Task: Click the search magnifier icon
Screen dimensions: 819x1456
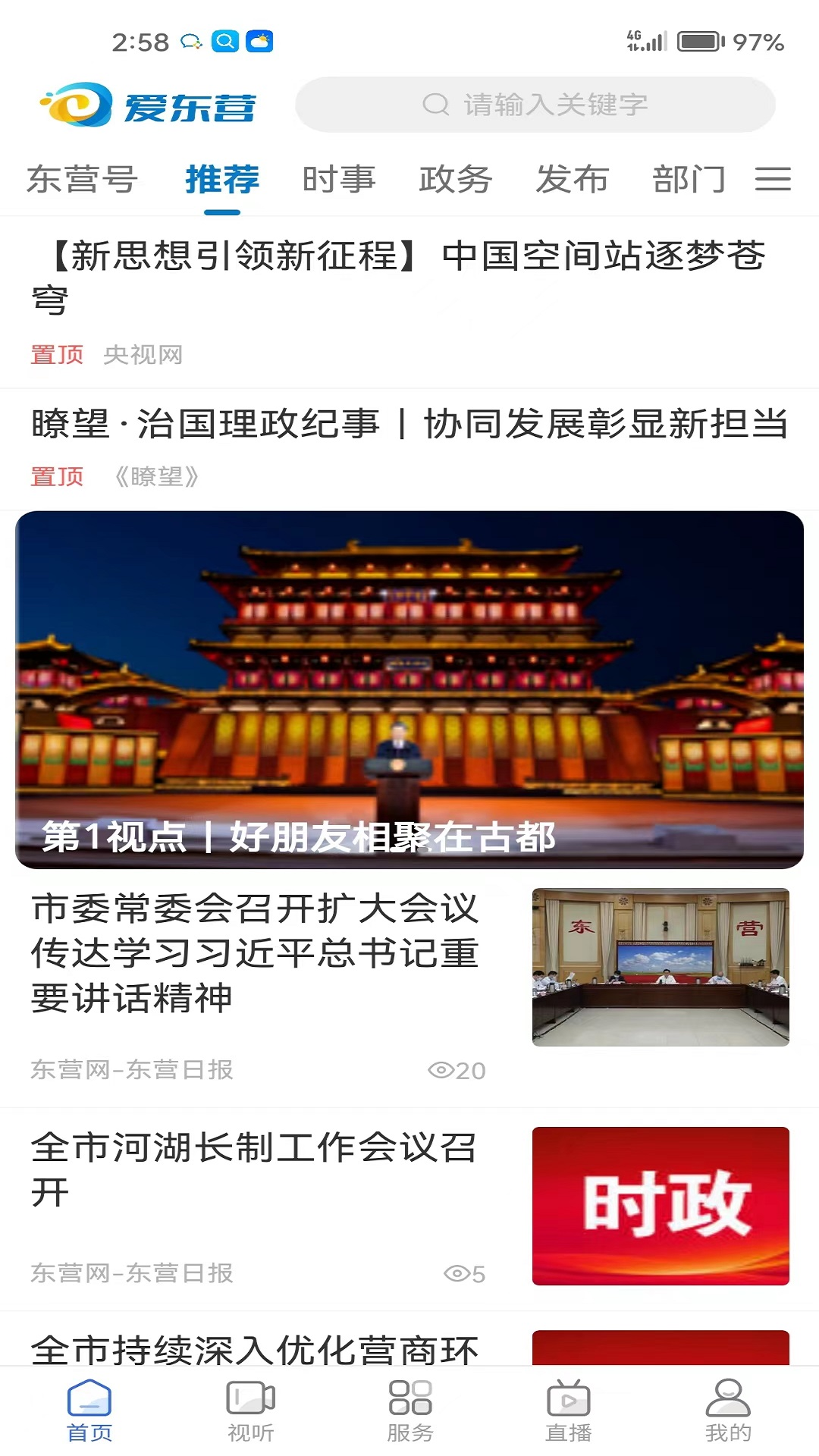Action: (436, 105)
